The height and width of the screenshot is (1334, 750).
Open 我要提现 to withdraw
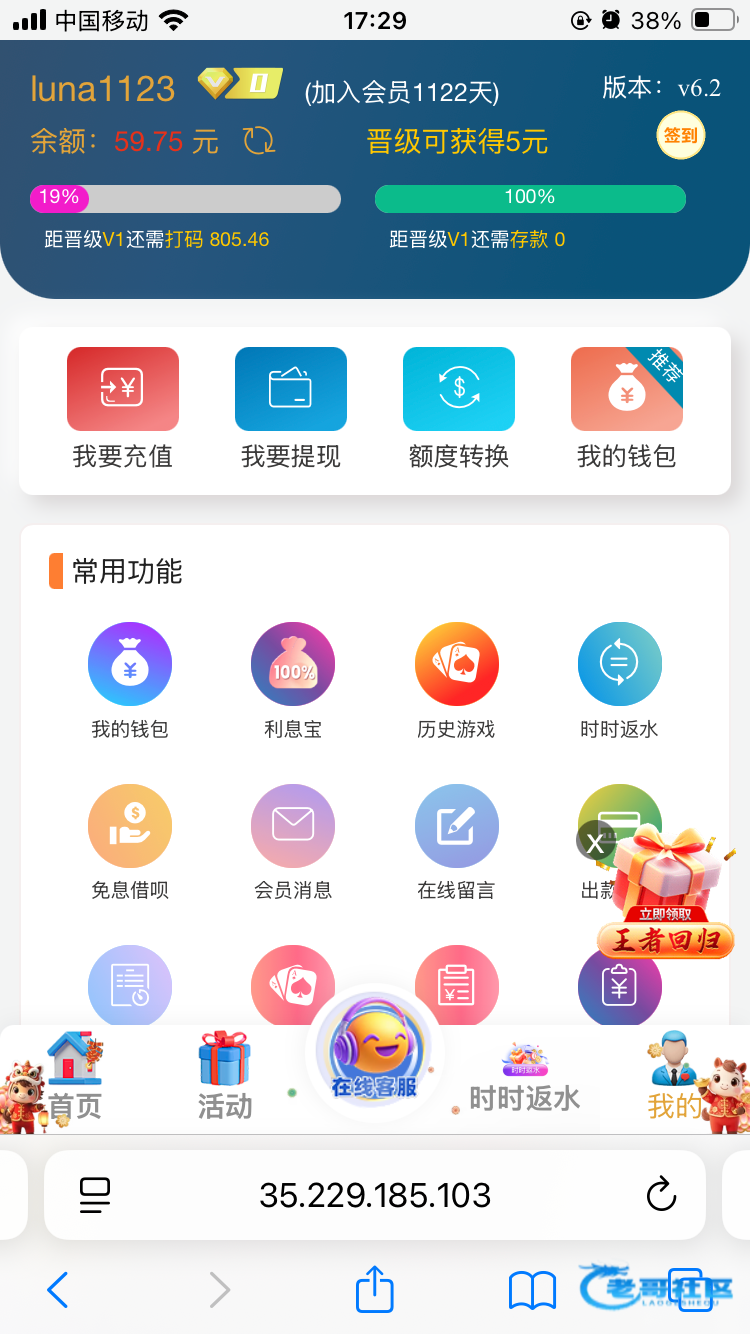(x=291, y=409)
